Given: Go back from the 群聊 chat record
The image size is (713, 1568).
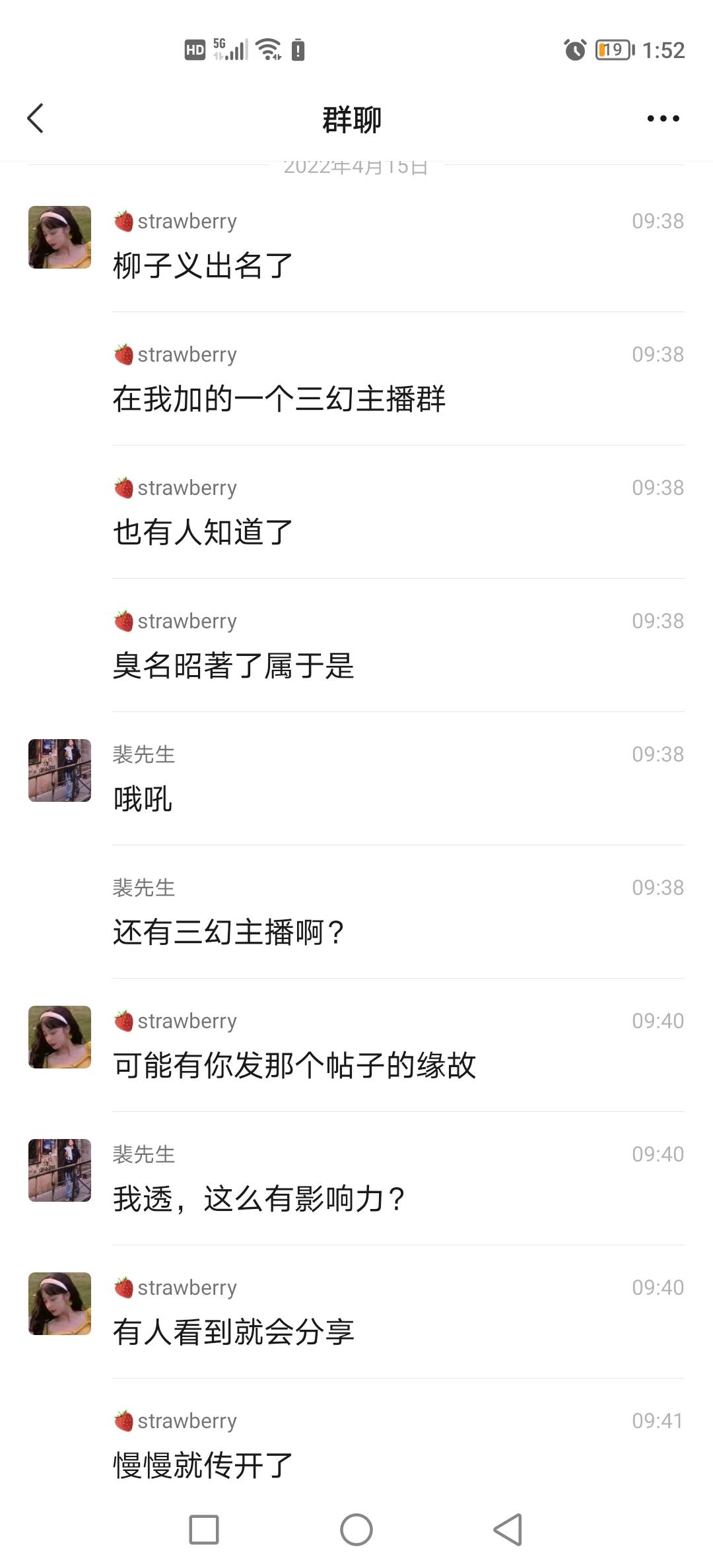Looking at the screenshot, I should click(36, 119).
